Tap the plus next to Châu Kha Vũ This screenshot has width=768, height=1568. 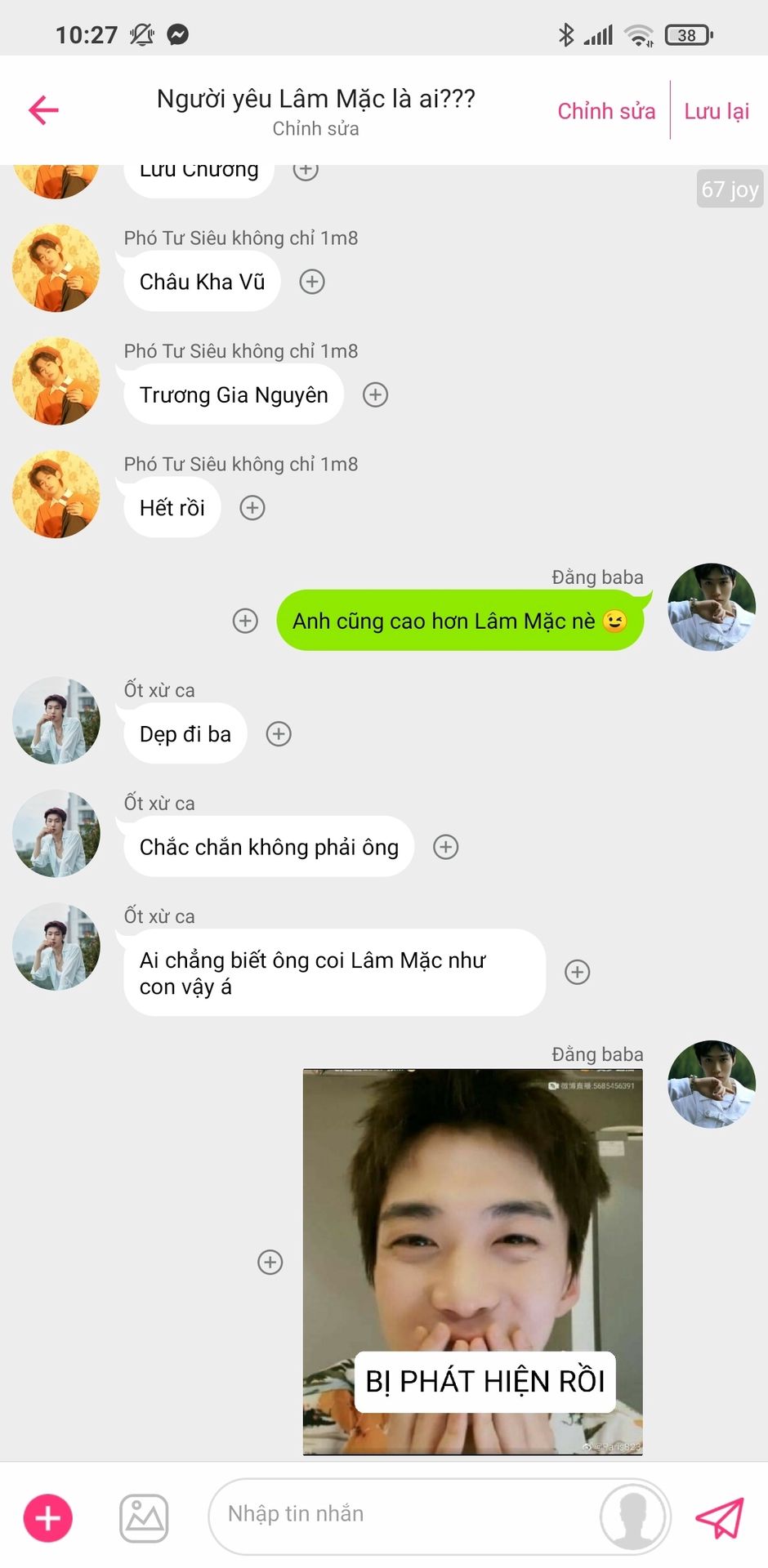pyautogui.click(x=312, y=282)
